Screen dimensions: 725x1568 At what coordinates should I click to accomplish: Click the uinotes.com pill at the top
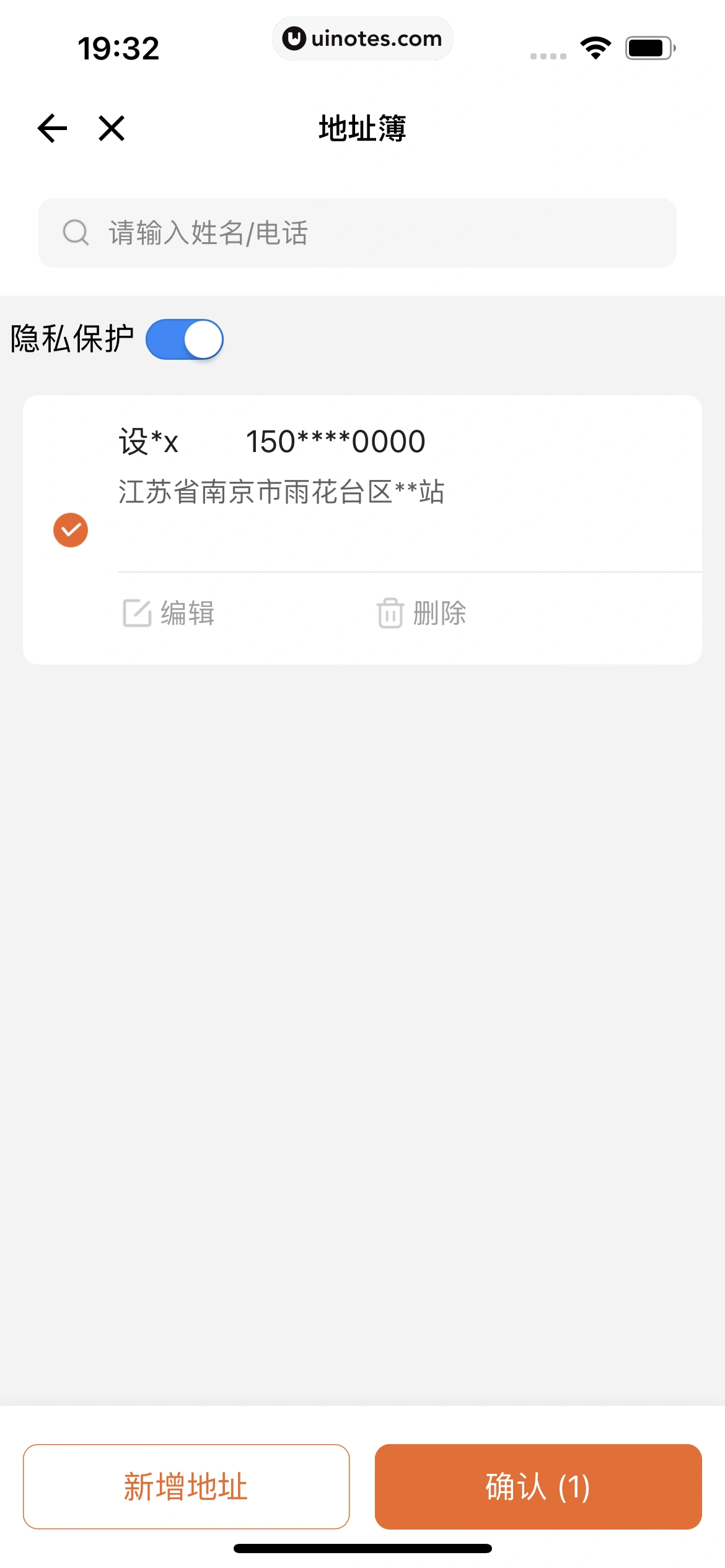click(362, 38)
